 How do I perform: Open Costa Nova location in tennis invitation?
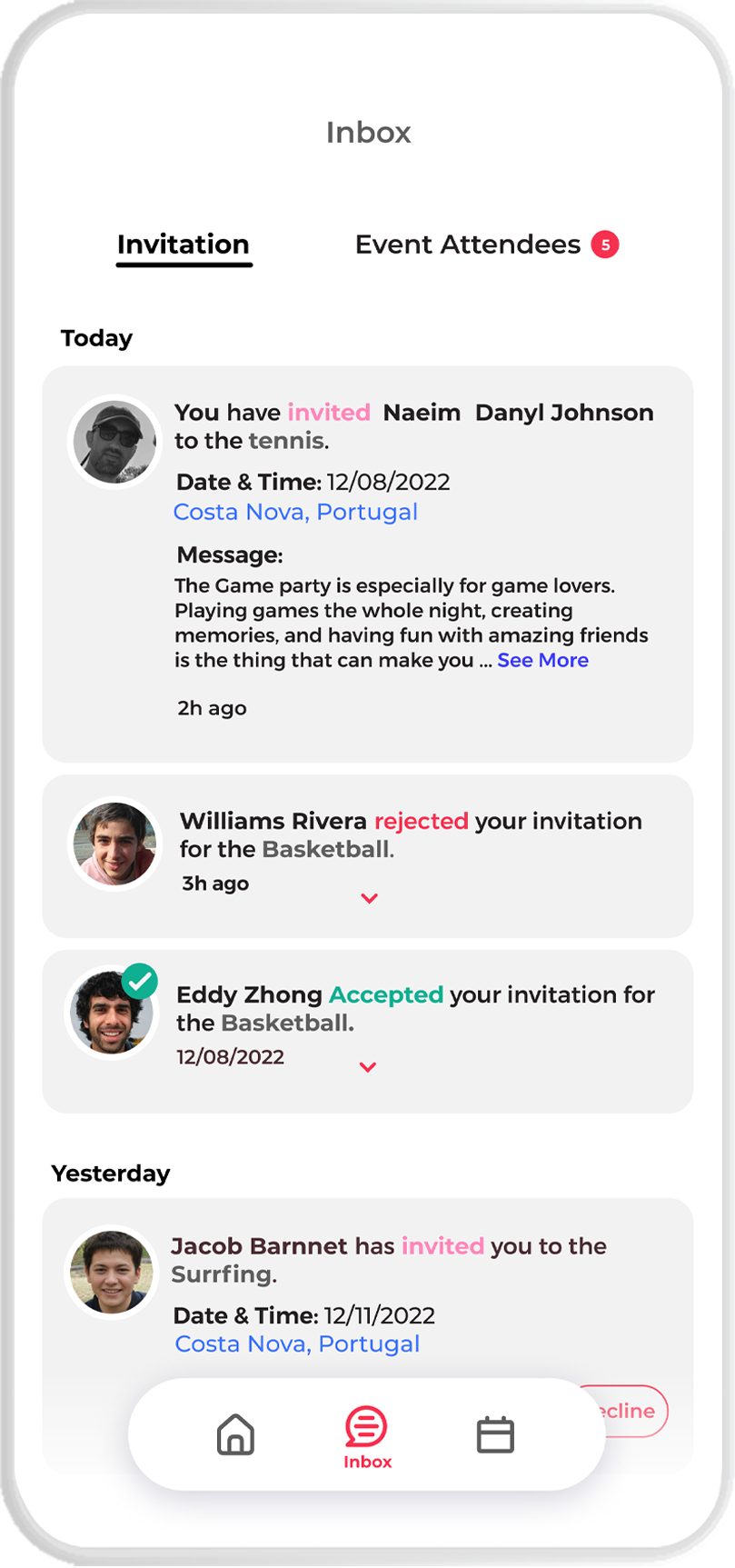tap(295, 512)
